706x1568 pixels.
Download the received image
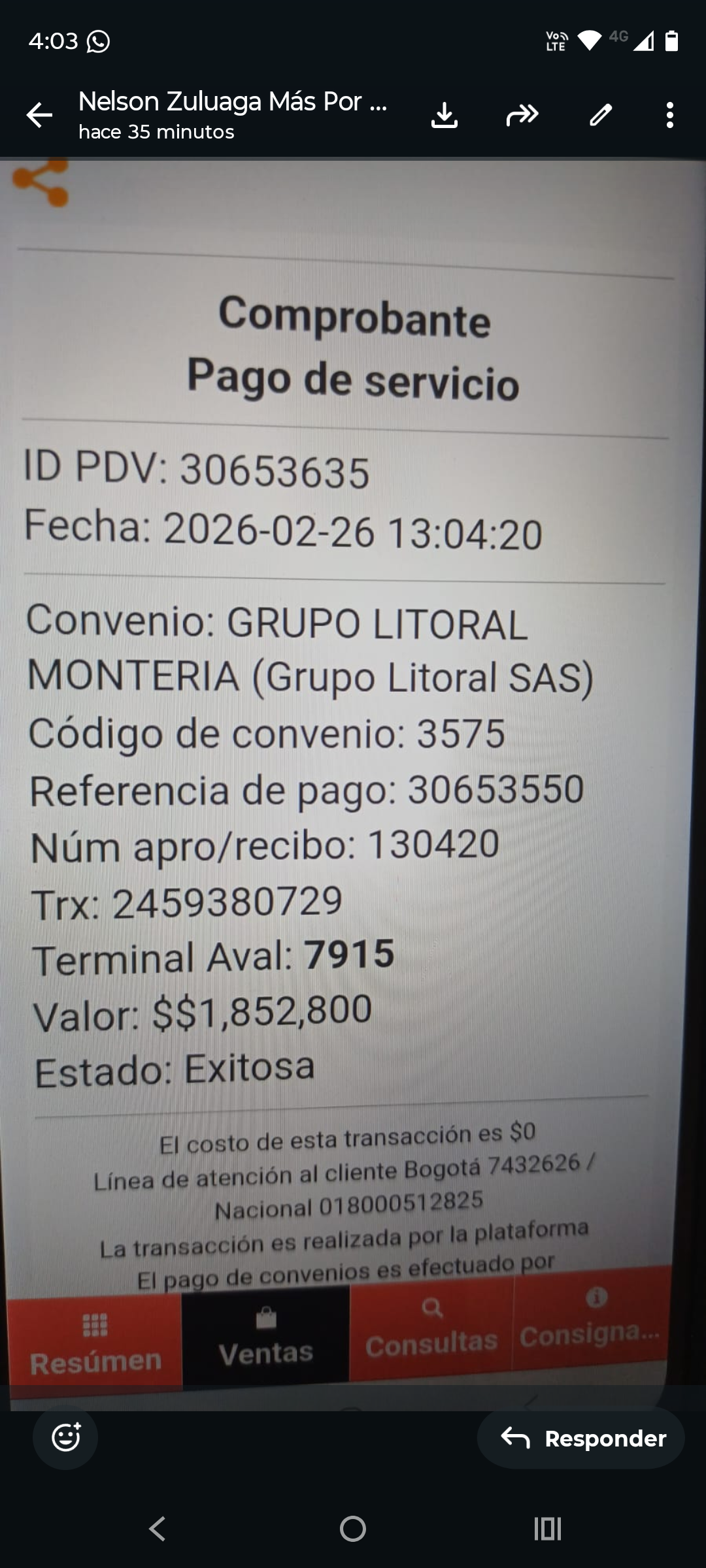pyautogui.click(x=445, y=115)
